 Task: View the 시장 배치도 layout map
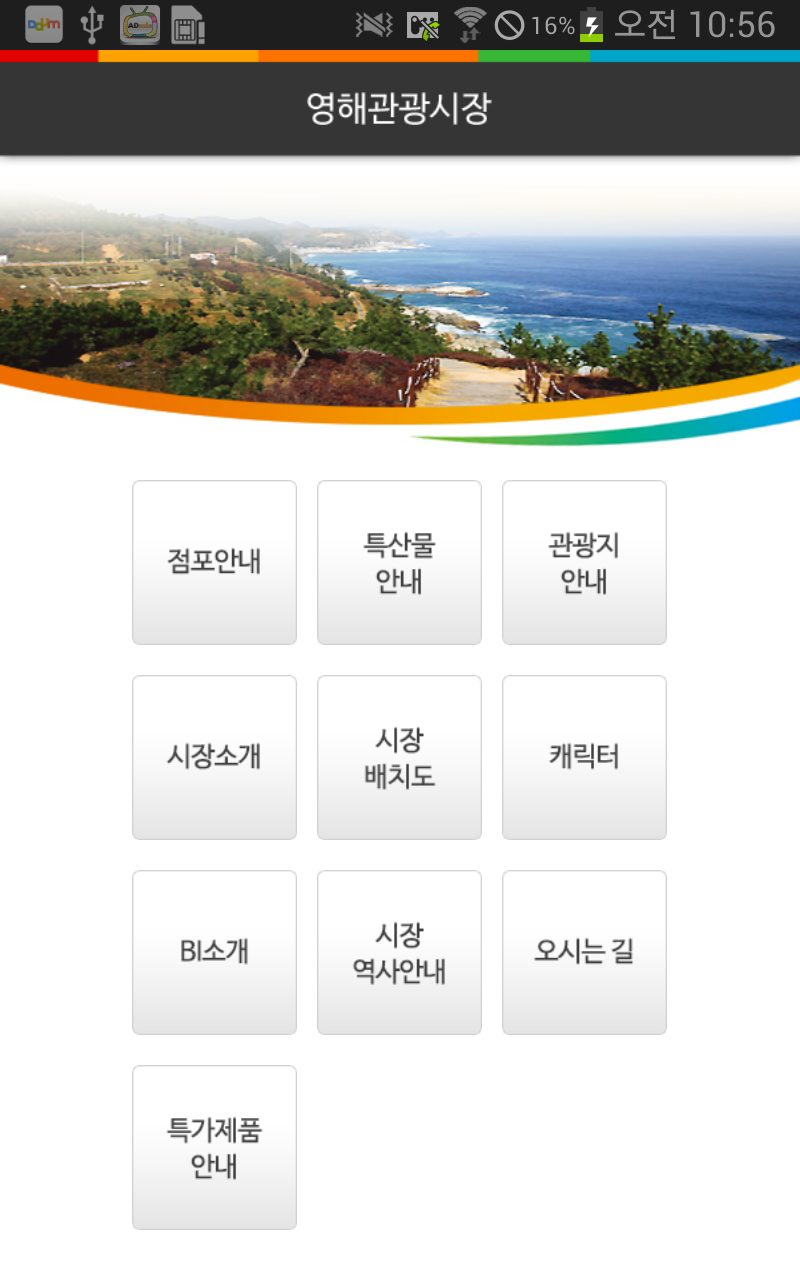coord(399,757)
